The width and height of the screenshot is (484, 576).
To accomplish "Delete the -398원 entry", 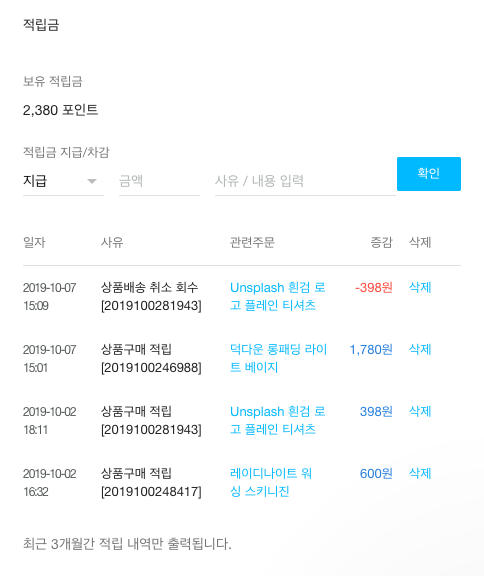I will (x=420, y=287).
